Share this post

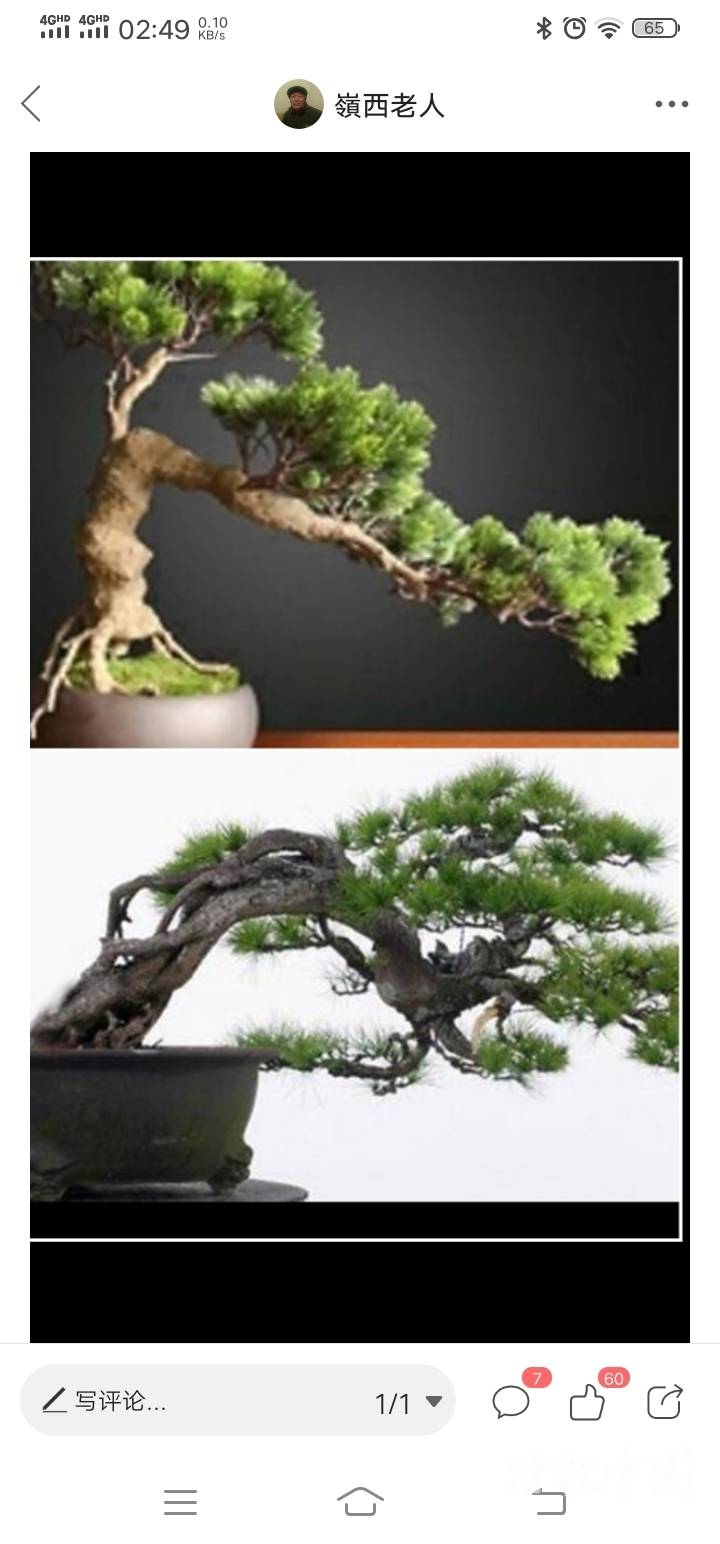coord(664,1402)
